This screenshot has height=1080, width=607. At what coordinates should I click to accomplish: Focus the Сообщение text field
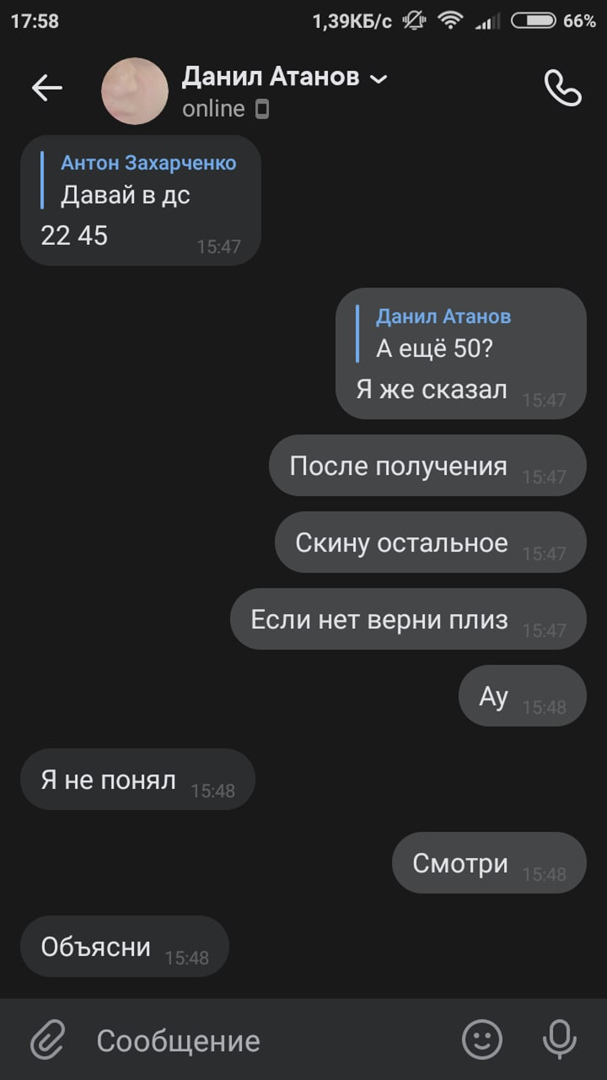260,1041
